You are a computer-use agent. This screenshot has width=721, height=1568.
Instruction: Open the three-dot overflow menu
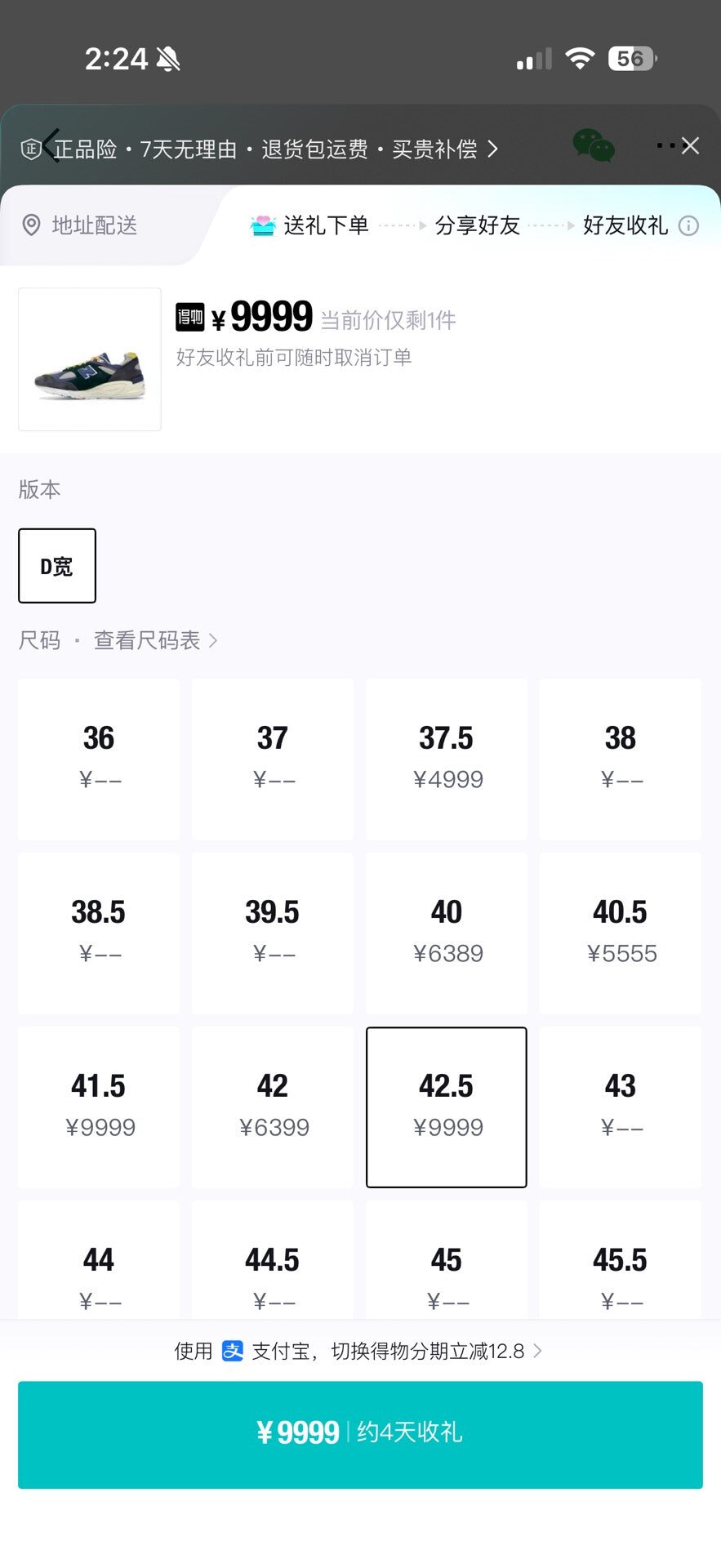(x=665, y=146)
